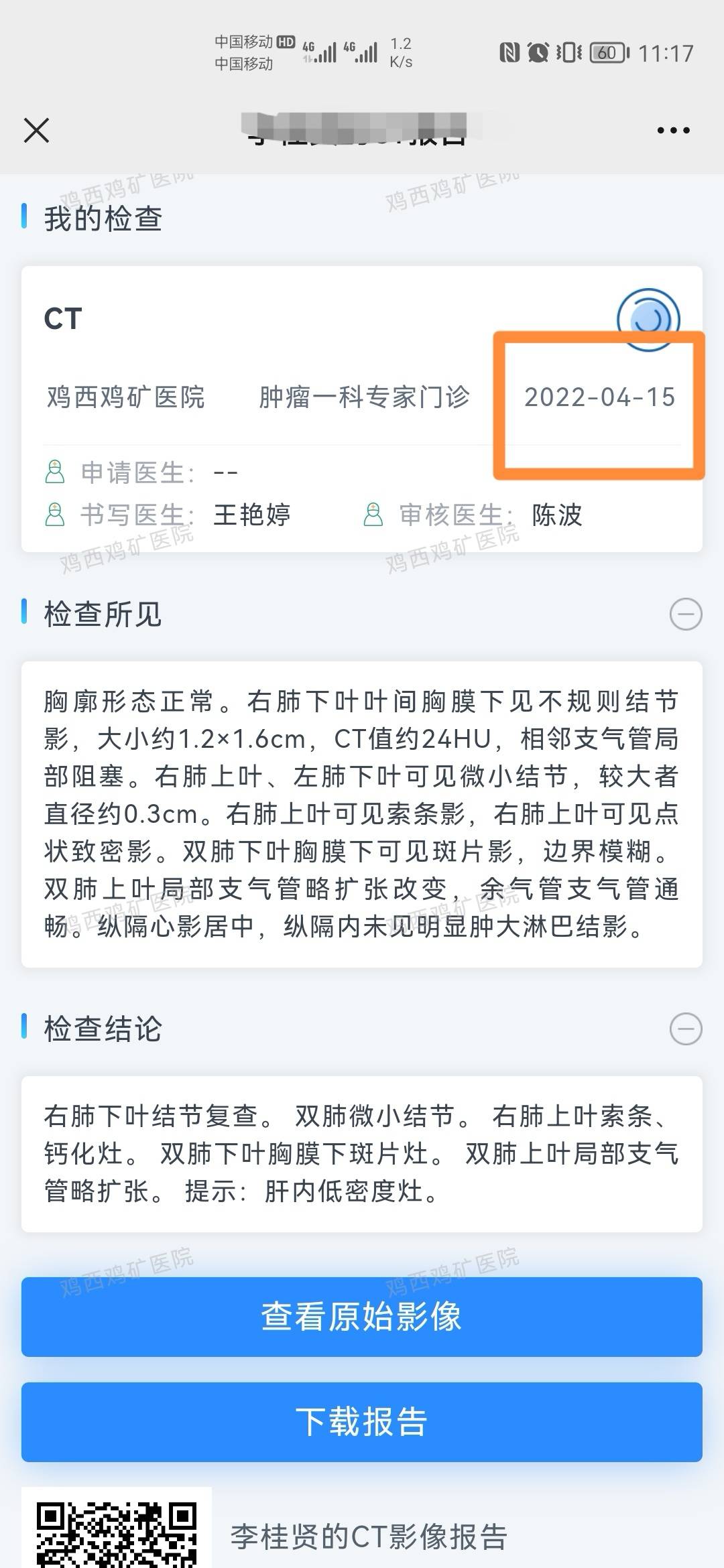Screen dimensions: 724x1568
Task: Tap the alarm clock status bar icon
Action: click(x=536, y=50)
